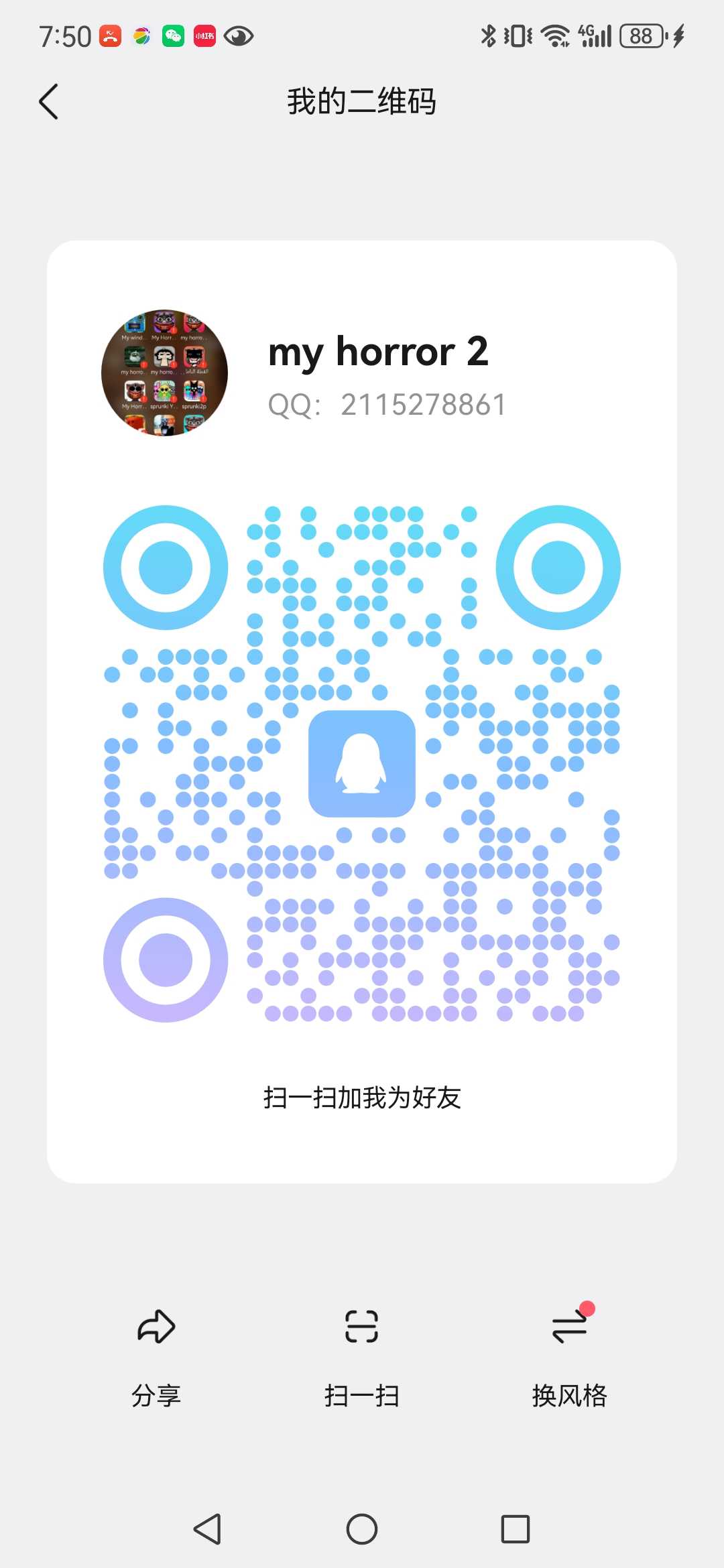Open the system recent apps view
Viewport: 724px width, 1568px height.
[516, 1529]
